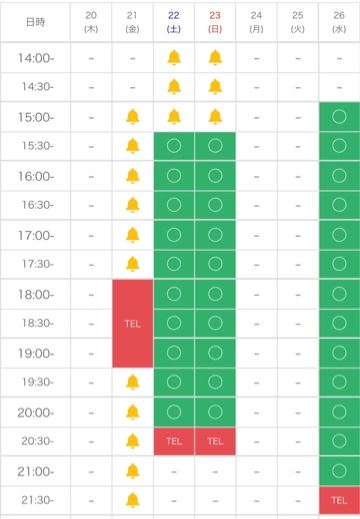Image resolution: width=360 pixels, height=519 pixels.
Task: Set the vacancy alert bell for 14:00 Saturday 22
Action: click(174, 58)
